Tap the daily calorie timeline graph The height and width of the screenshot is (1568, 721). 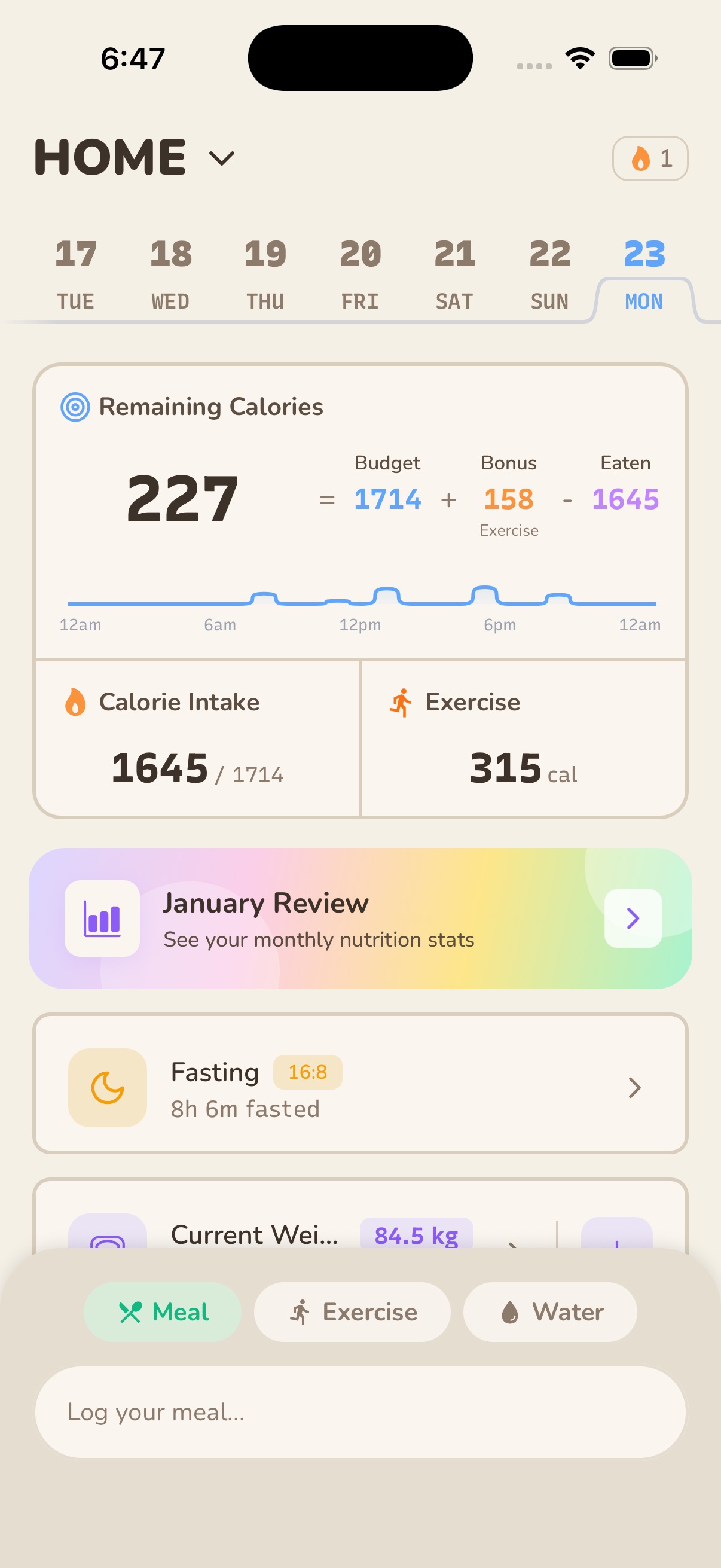(361, 600)
